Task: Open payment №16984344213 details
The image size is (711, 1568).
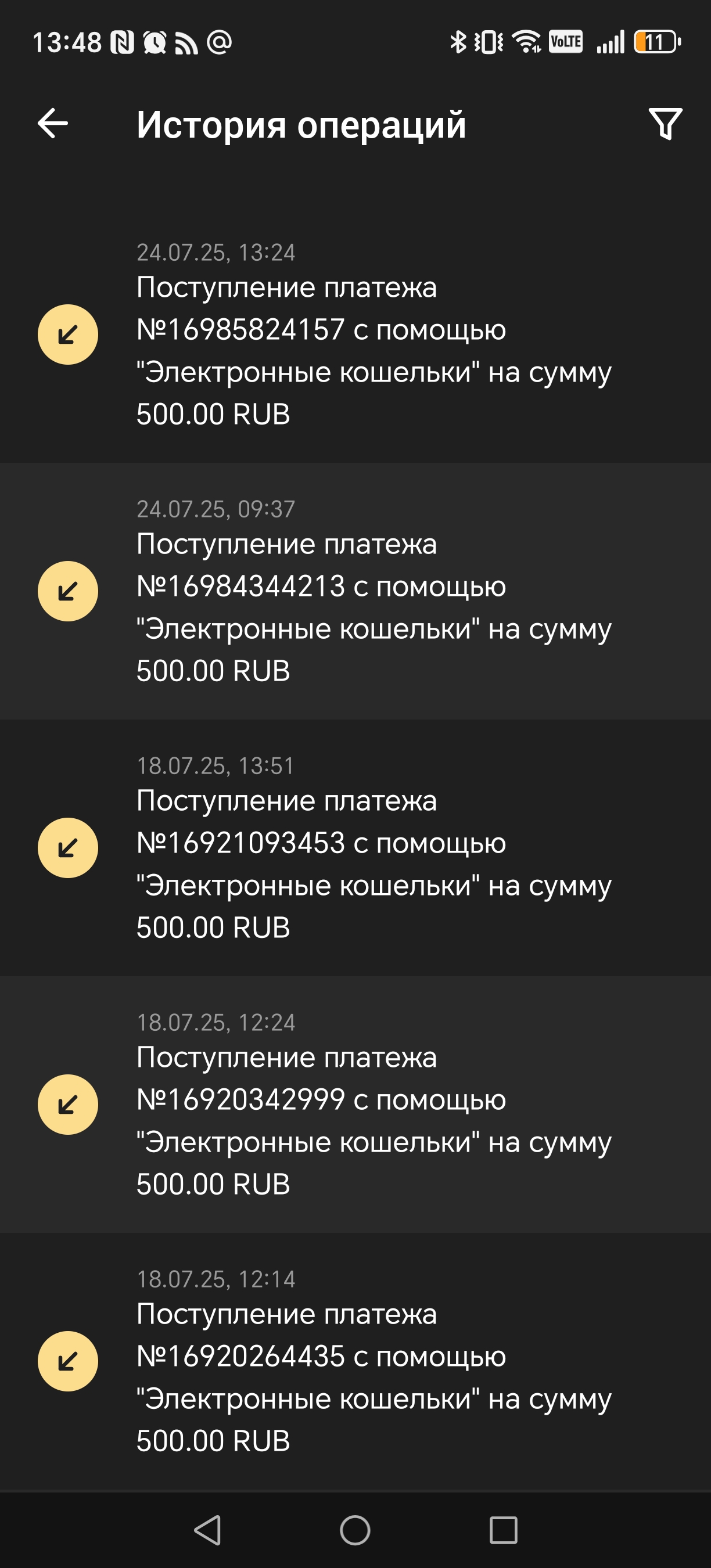Action: (x=355, y=591)
